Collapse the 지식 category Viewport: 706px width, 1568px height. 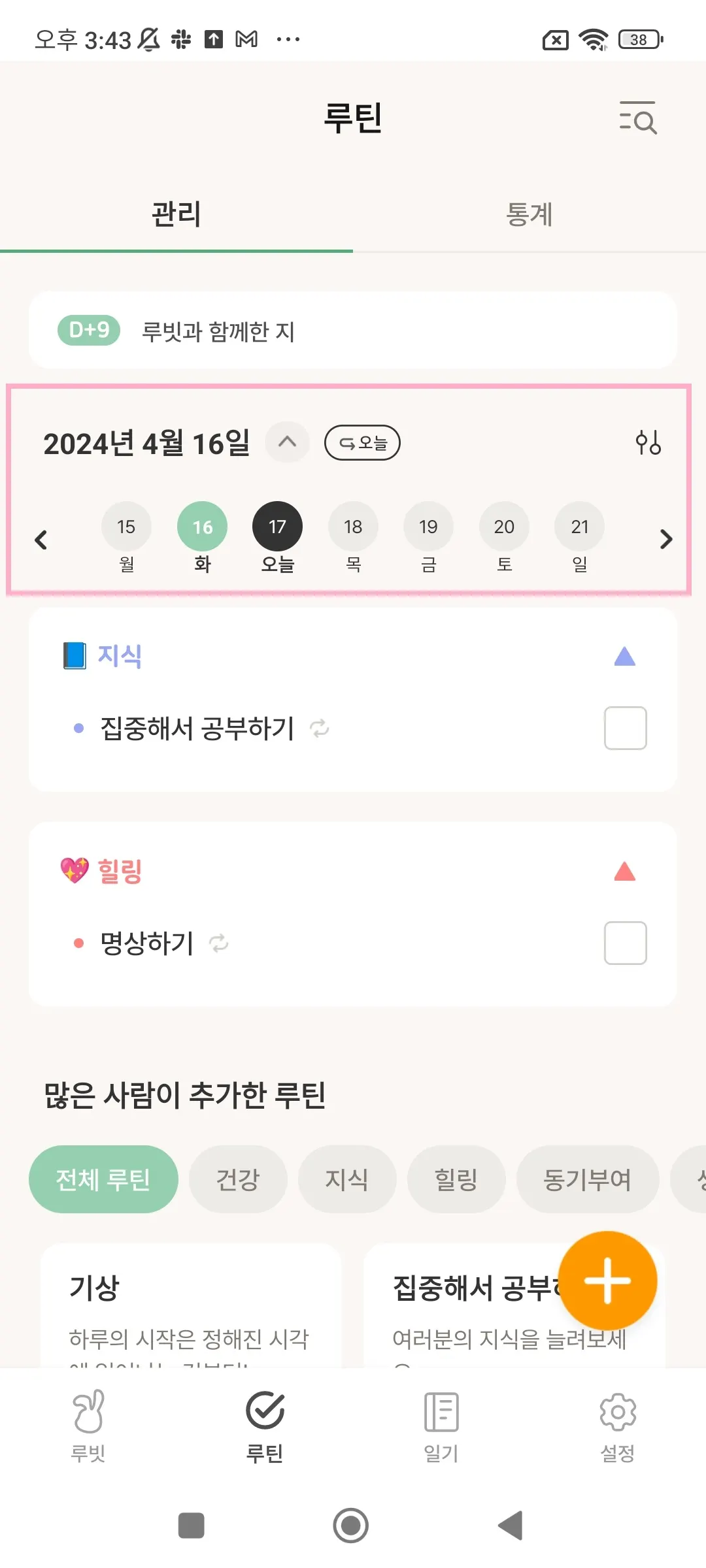624,657
